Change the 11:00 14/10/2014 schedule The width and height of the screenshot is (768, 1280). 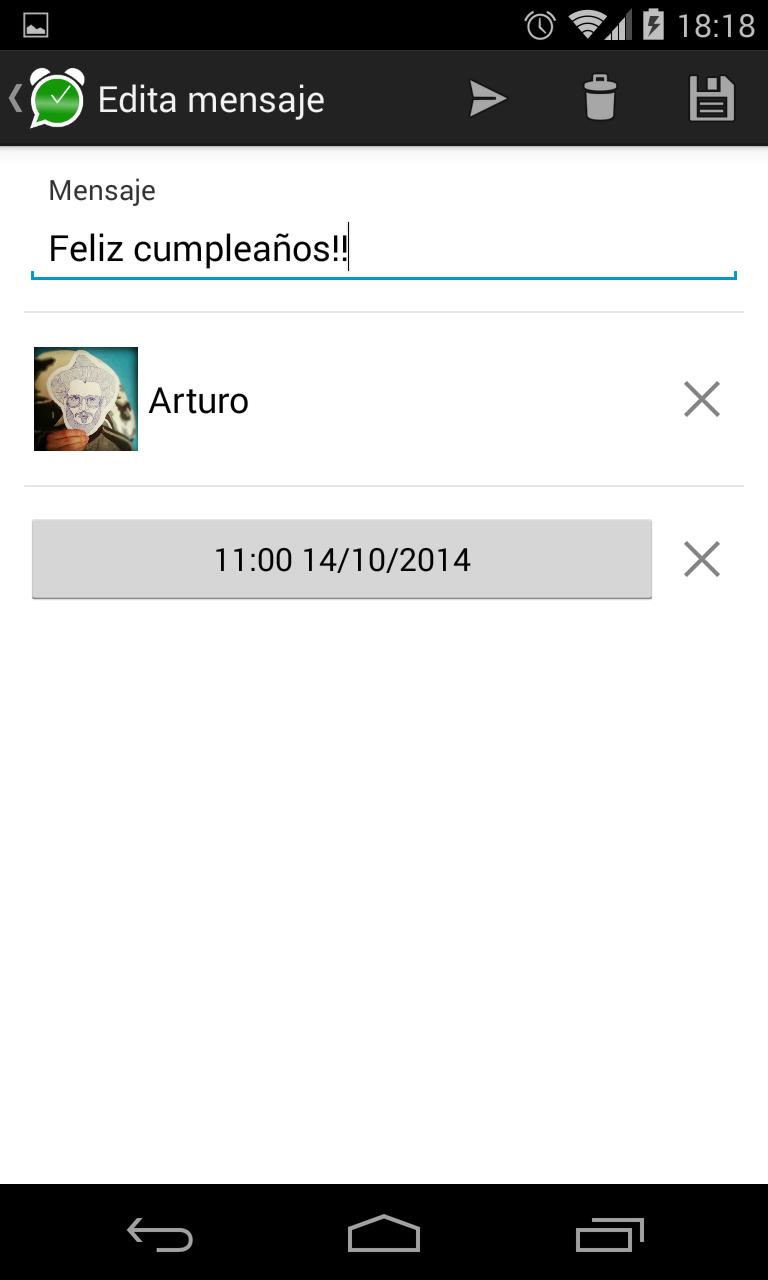[x=342, y=560]
